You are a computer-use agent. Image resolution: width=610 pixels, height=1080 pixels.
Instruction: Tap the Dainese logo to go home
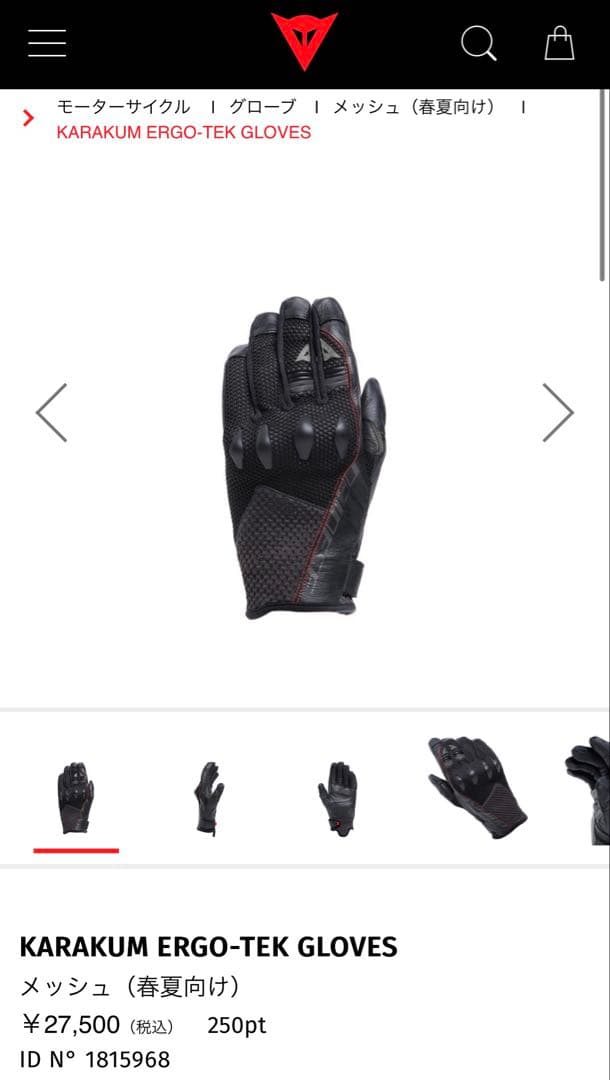[x=304, y=42]
